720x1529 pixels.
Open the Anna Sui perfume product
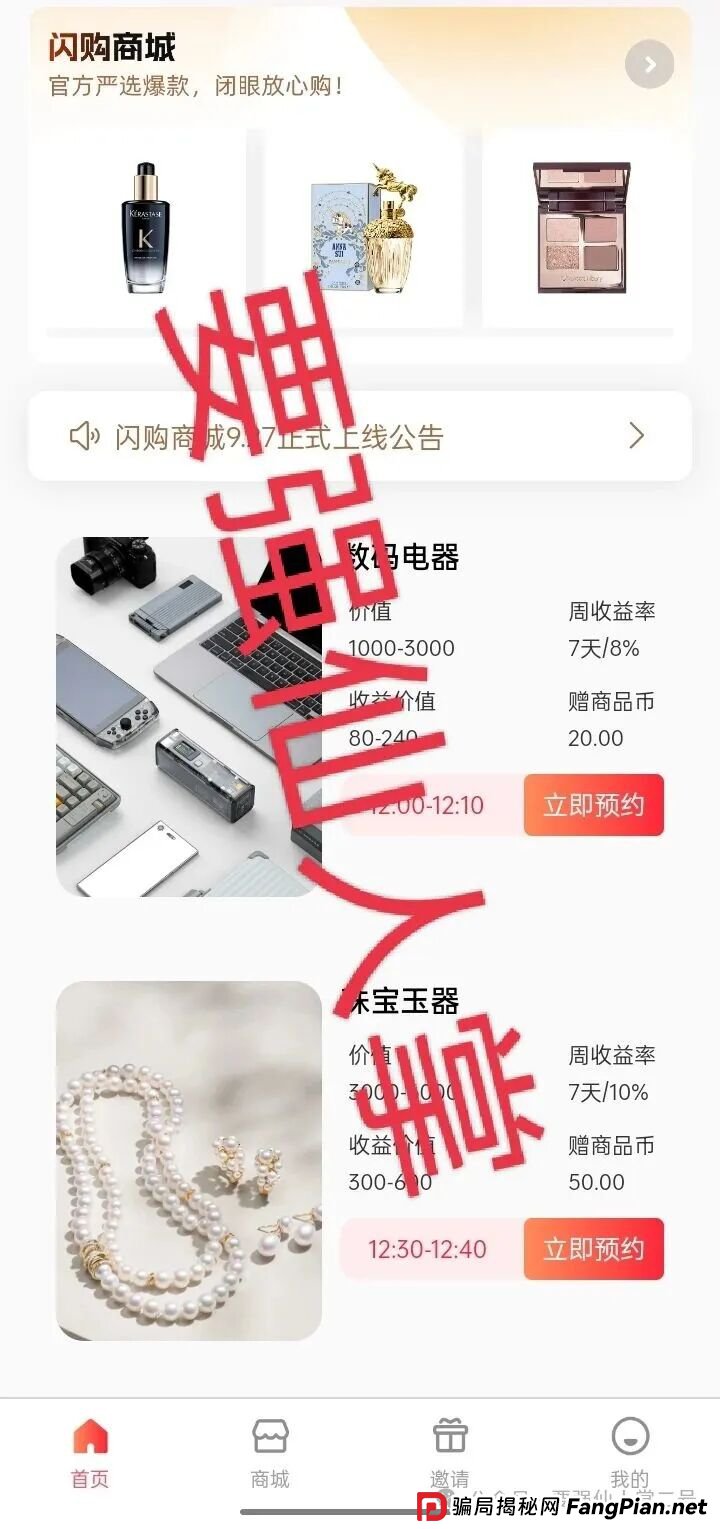(364, 228)
